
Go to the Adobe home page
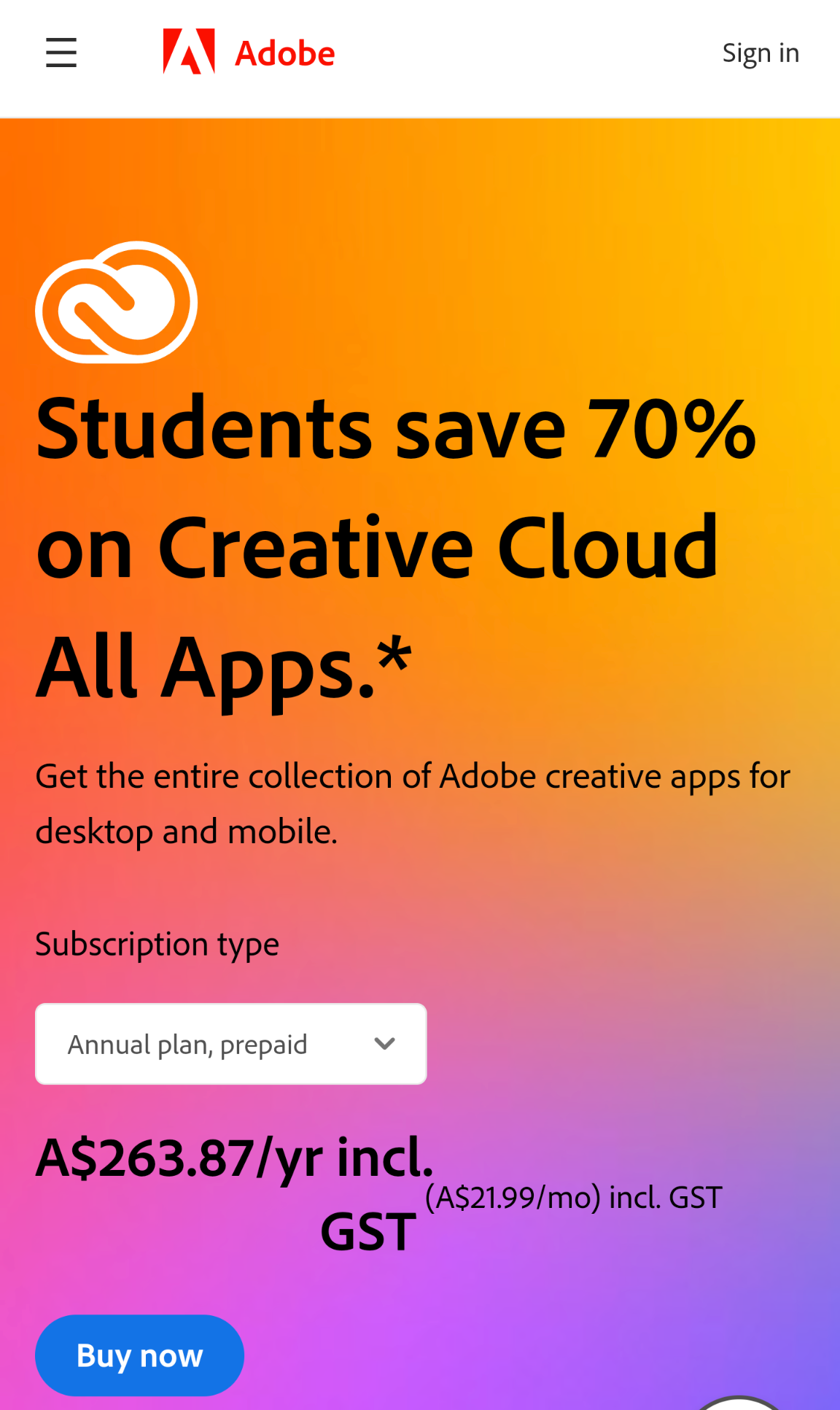pos(249,53)
